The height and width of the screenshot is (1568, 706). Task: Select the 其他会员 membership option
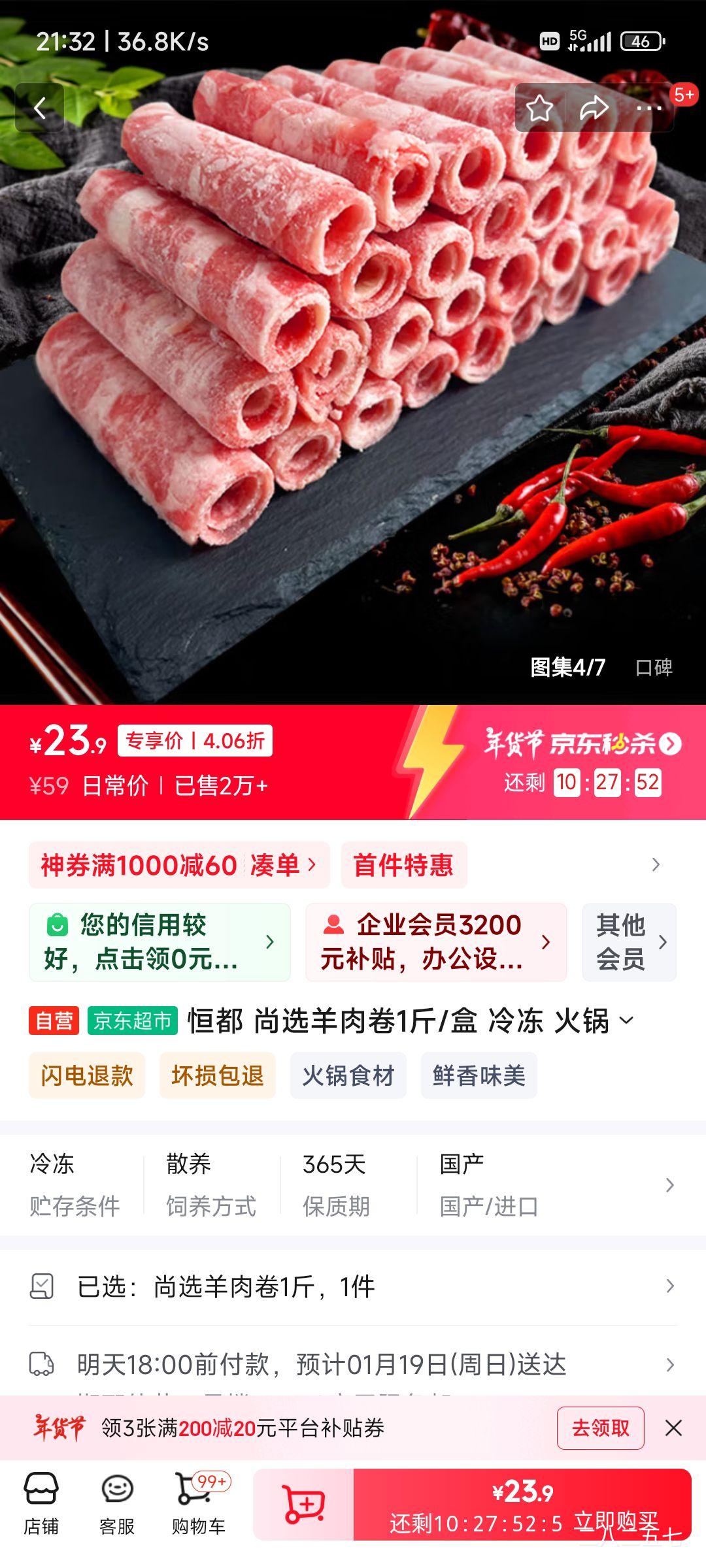[626, 941]
